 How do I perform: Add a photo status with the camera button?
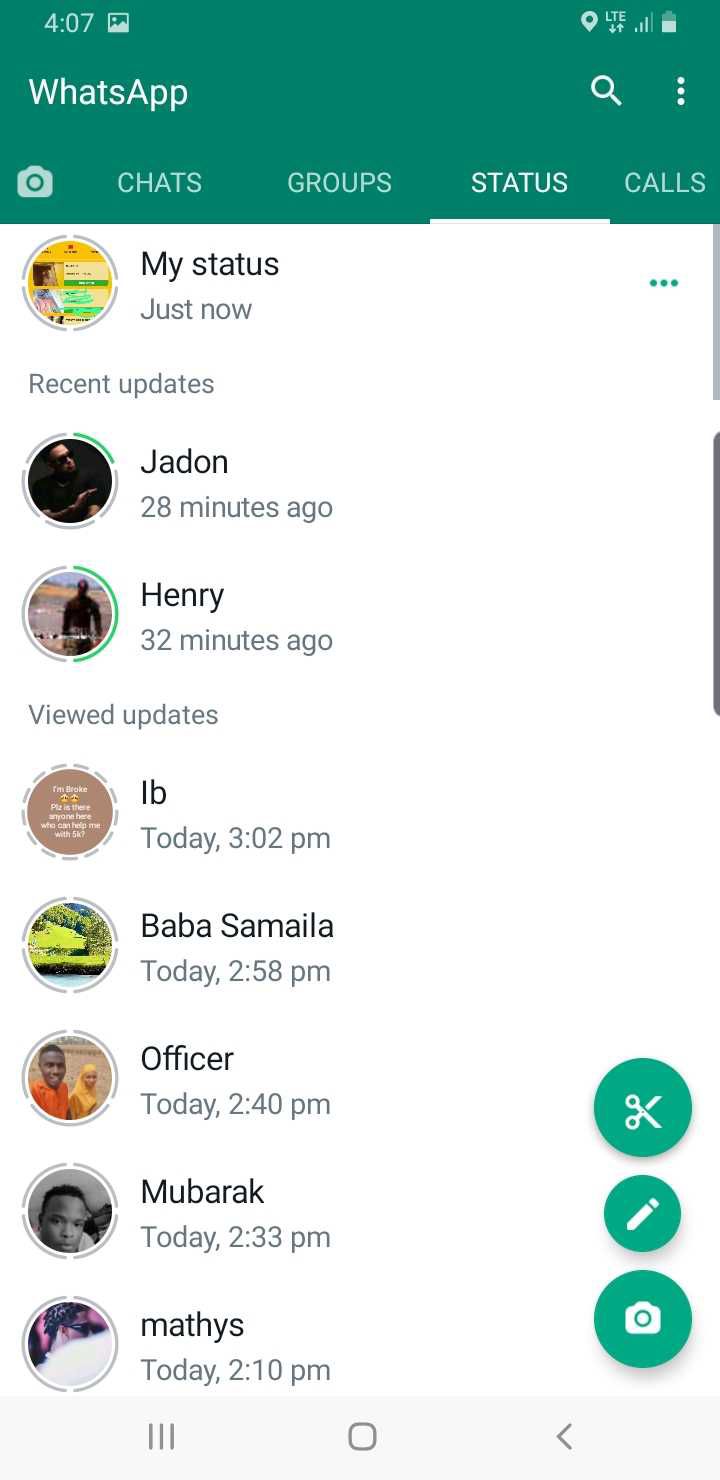642,1318
